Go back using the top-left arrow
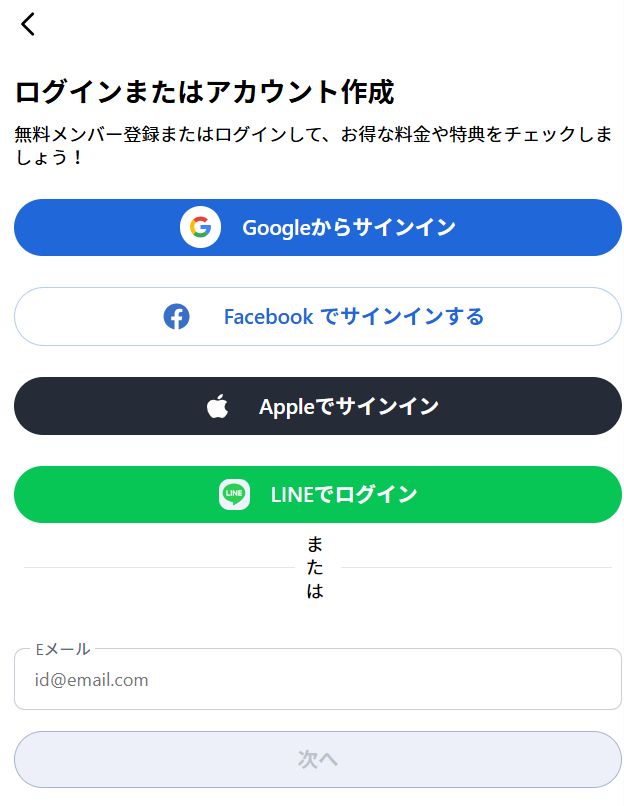Image resolution: width=624 pixels, height=806 pixels. [28, 24]
